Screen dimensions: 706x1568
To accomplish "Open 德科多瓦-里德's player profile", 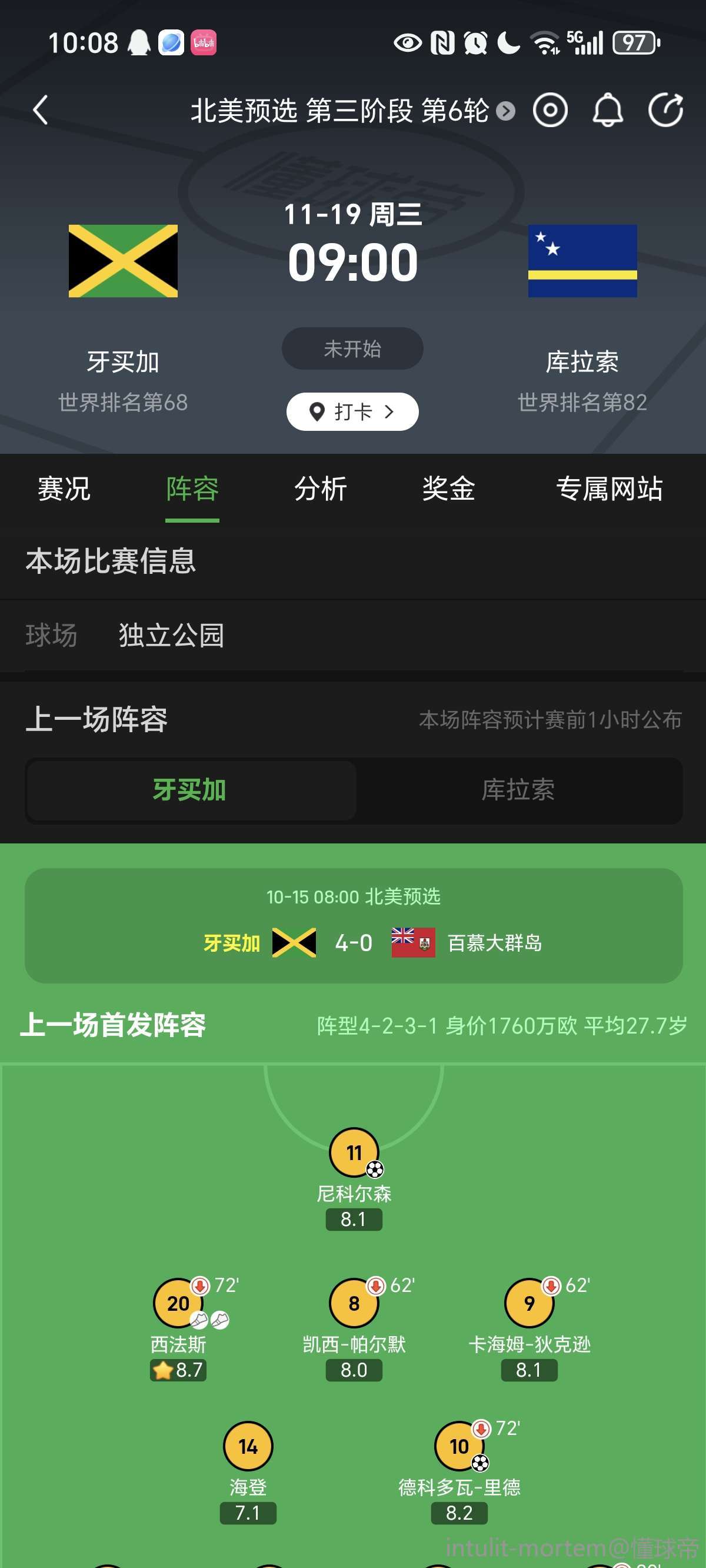I will [459, 1446].
